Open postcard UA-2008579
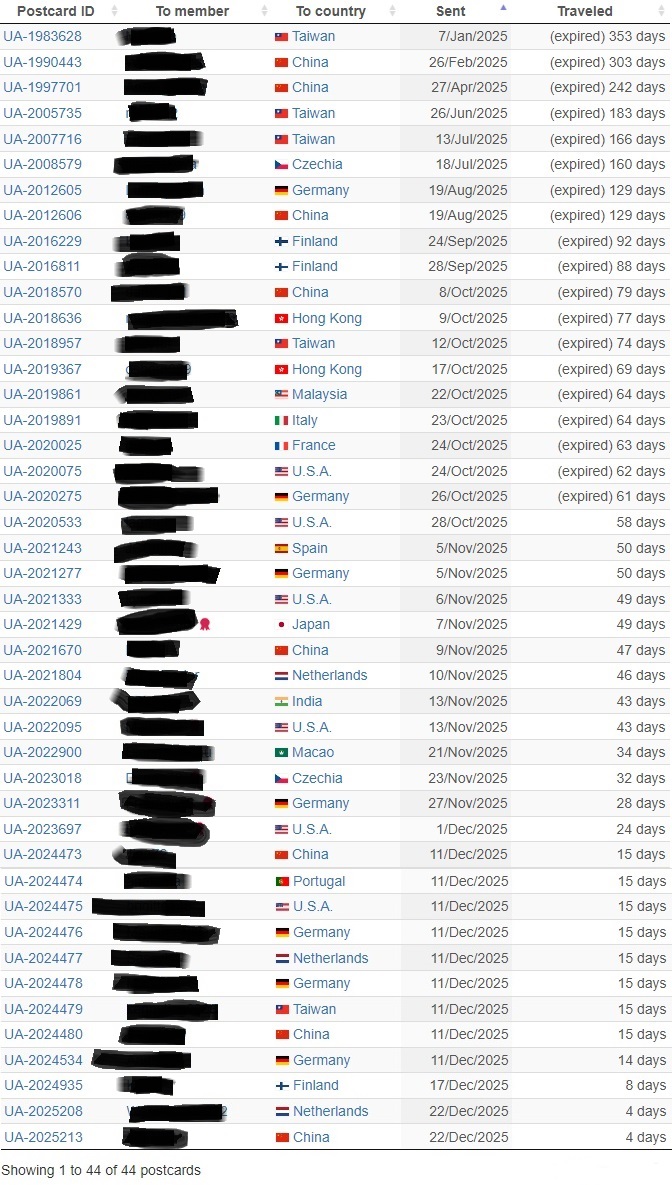 (43, 164)
